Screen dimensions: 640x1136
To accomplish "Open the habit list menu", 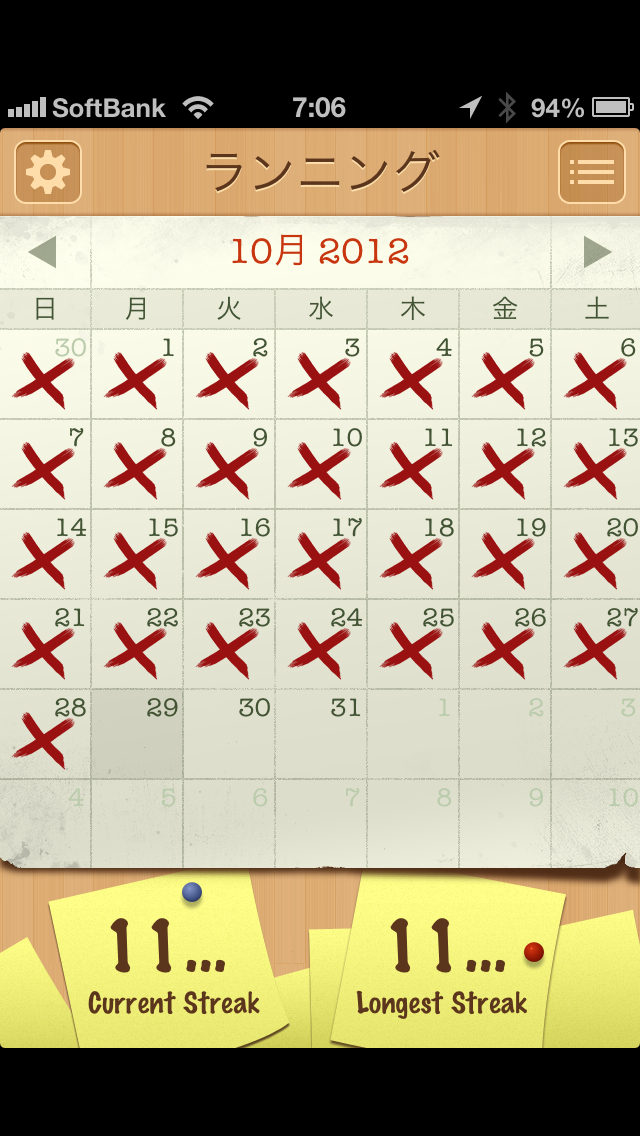I will (591, 172).
